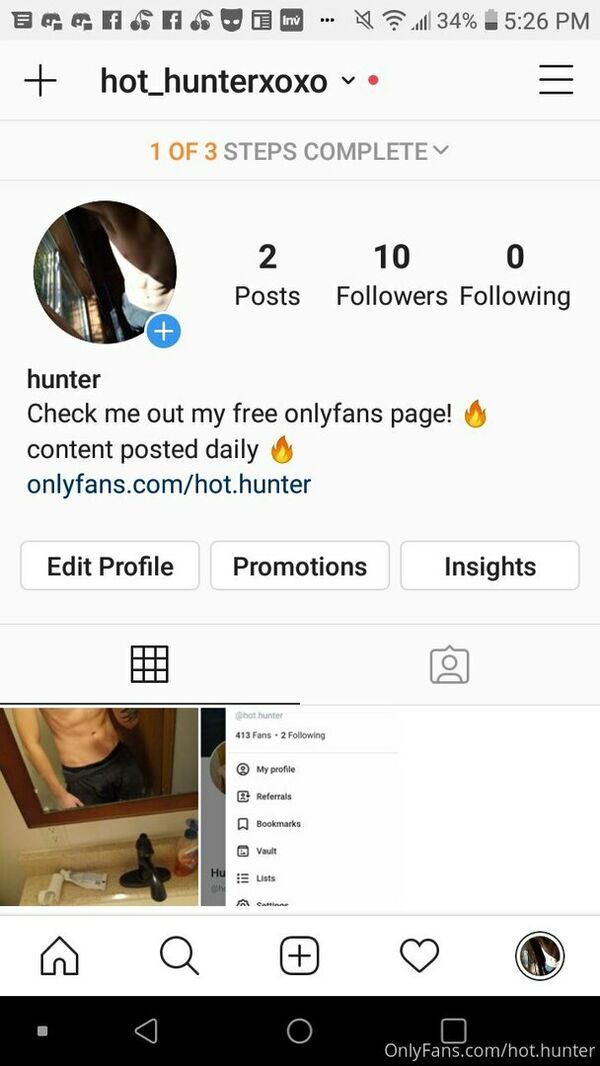600x1066 pixels.
Task: Create a new post from the bottom bar
Action: pos(299,956)
